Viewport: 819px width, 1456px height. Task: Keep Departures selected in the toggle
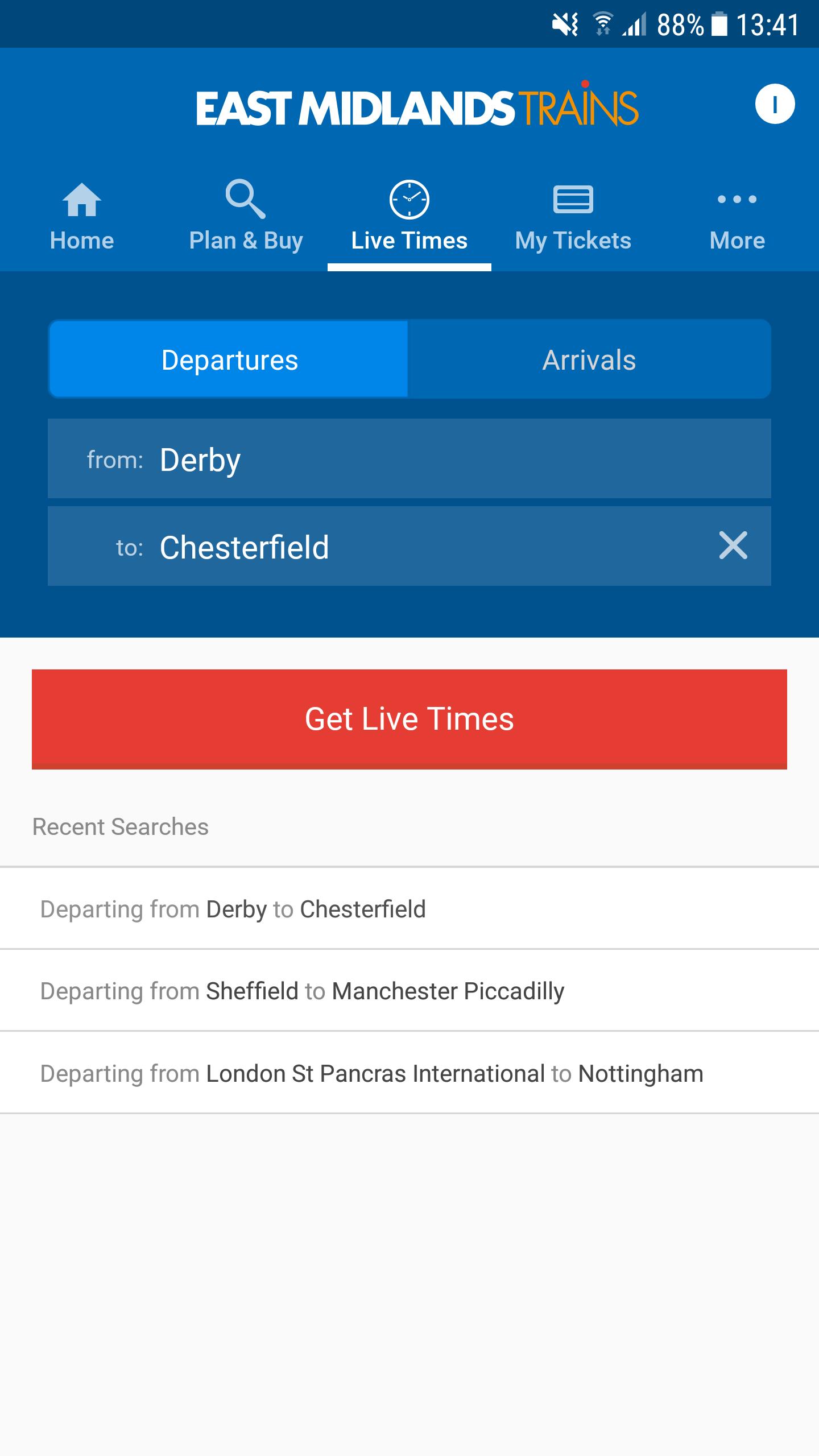(229, 359)
